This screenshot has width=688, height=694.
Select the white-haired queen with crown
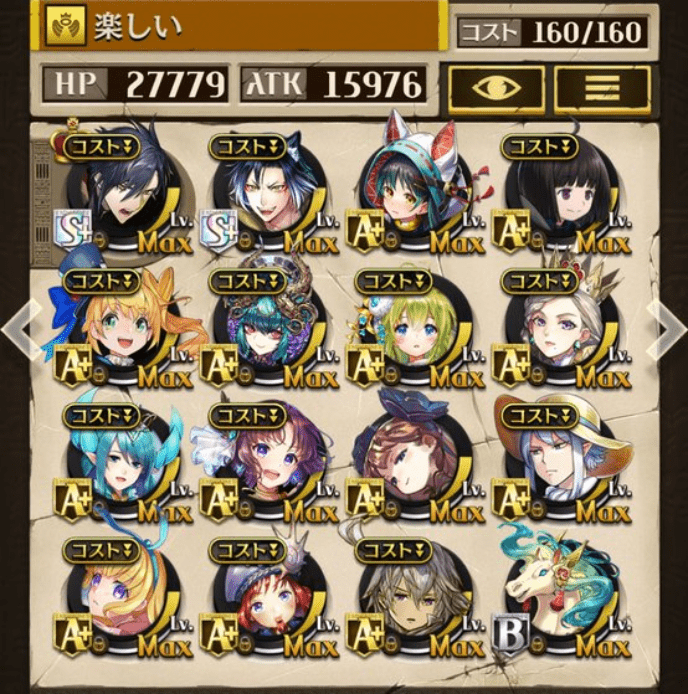coord(556,328)
